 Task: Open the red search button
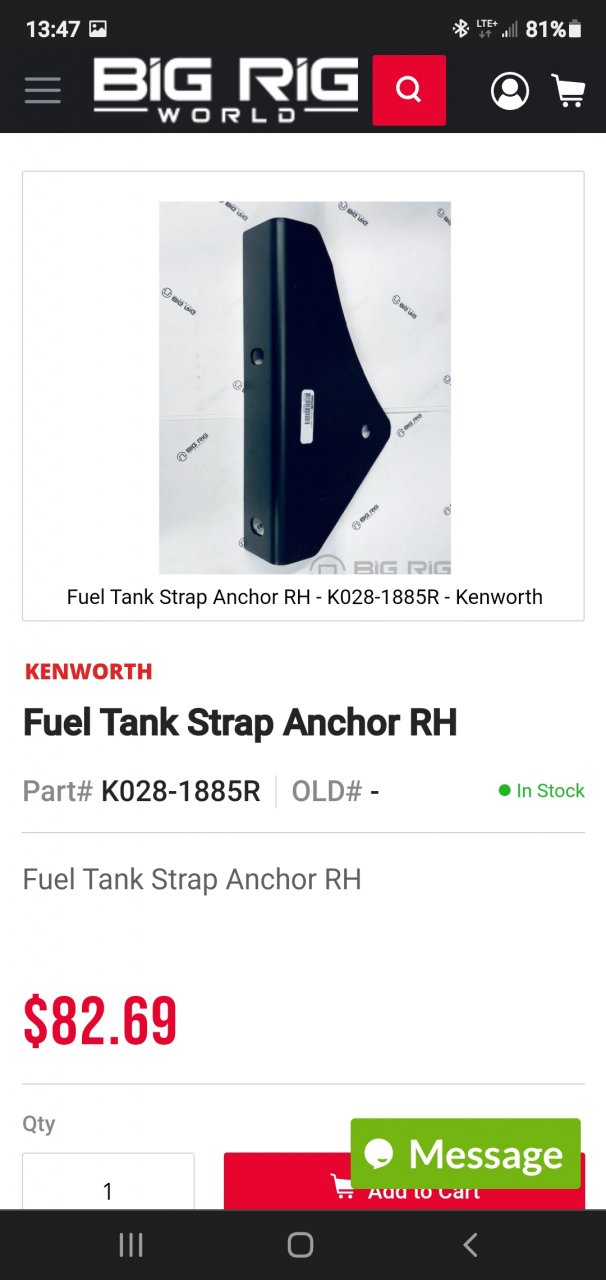[x=409, y=90]
